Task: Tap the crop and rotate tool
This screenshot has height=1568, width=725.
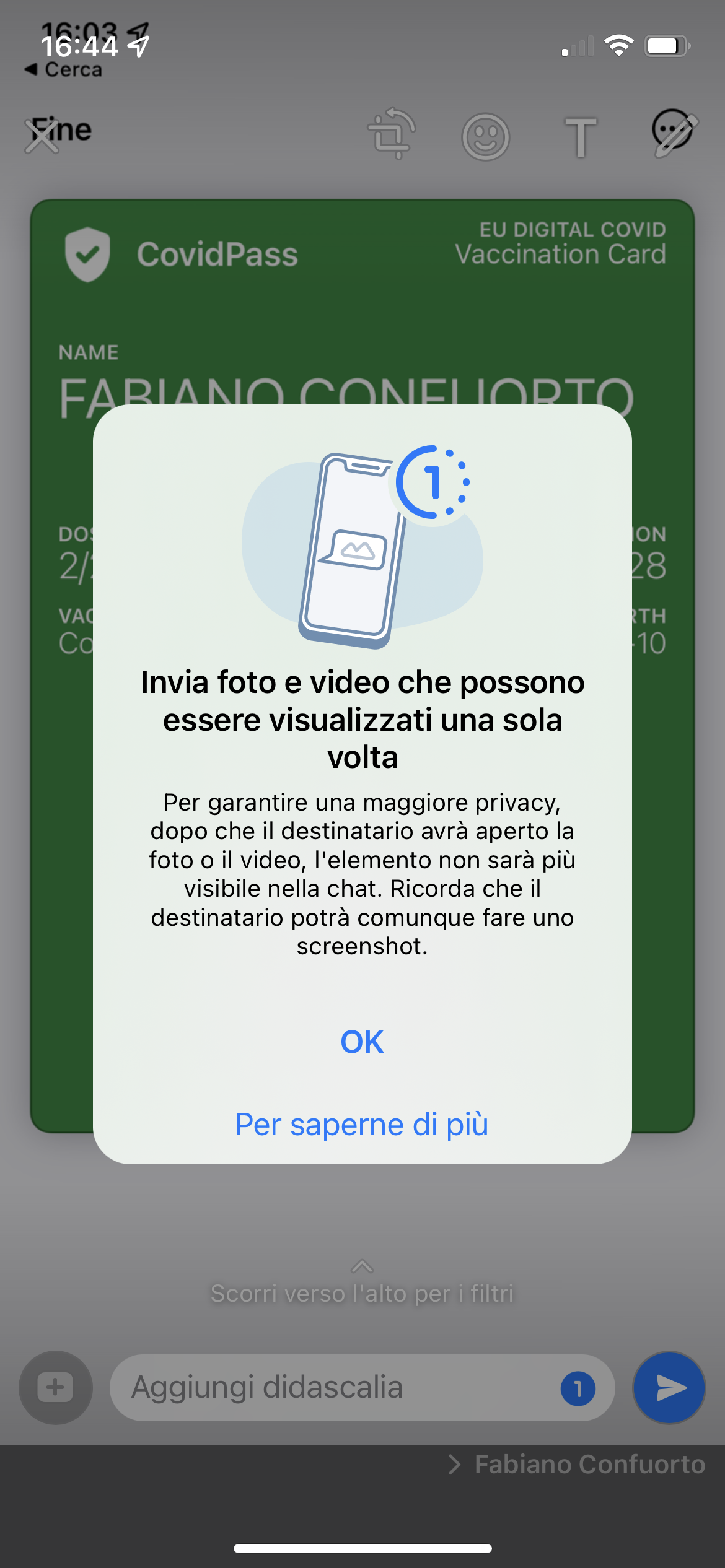Action: [391, 134]
